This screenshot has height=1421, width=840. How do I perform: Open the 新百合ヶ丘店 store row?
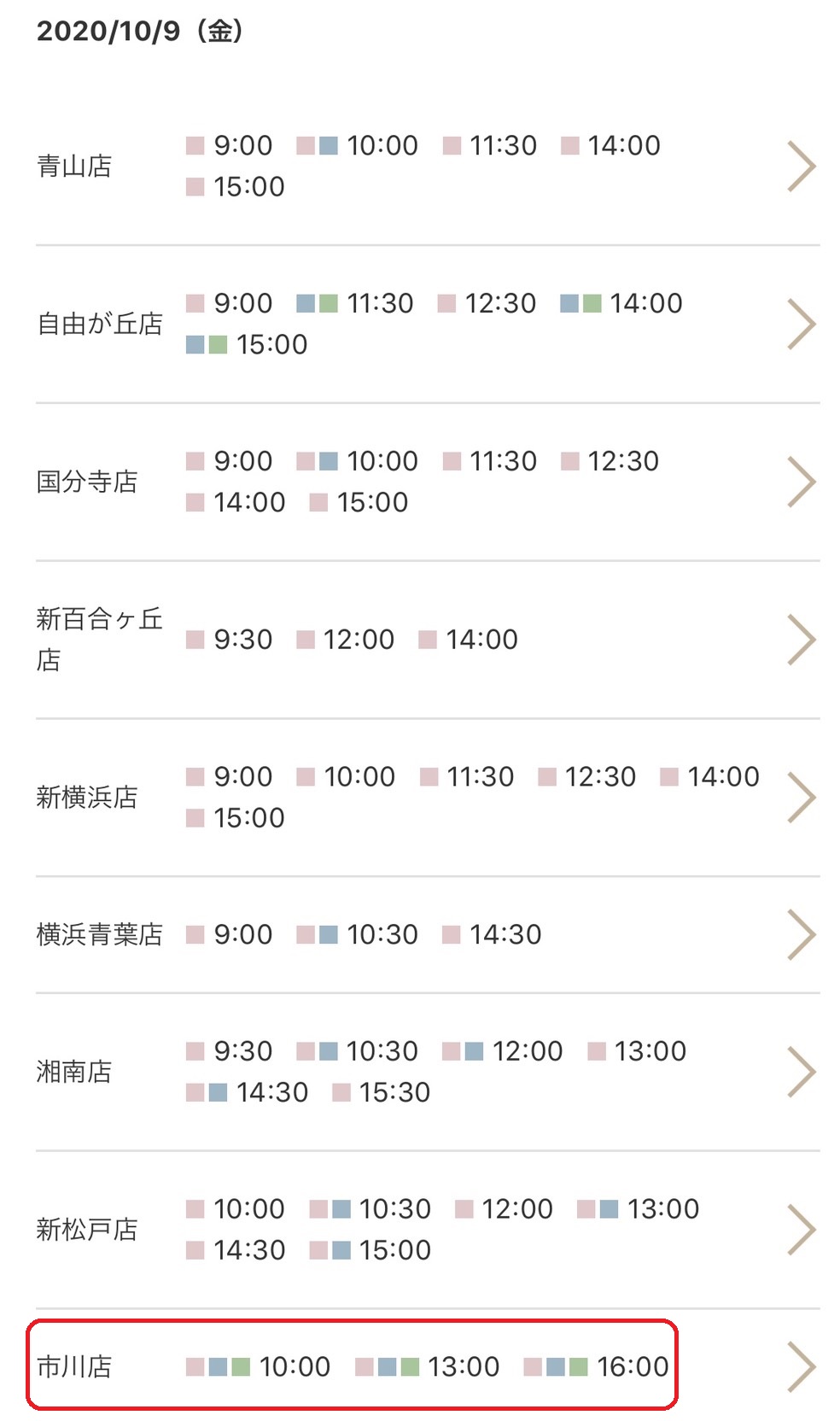pos(427,640)
